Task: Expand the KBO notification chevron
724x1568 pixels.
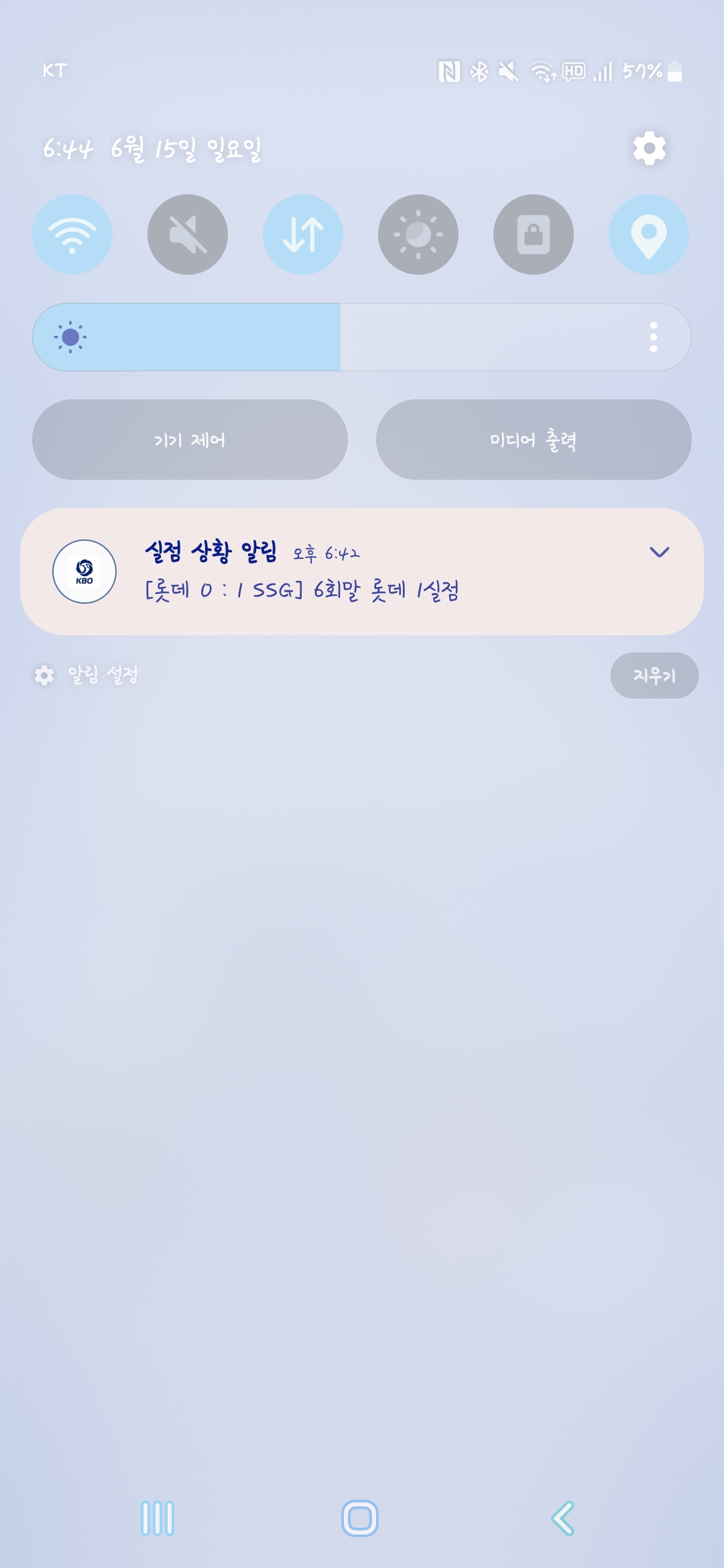Action: [660, 552]
